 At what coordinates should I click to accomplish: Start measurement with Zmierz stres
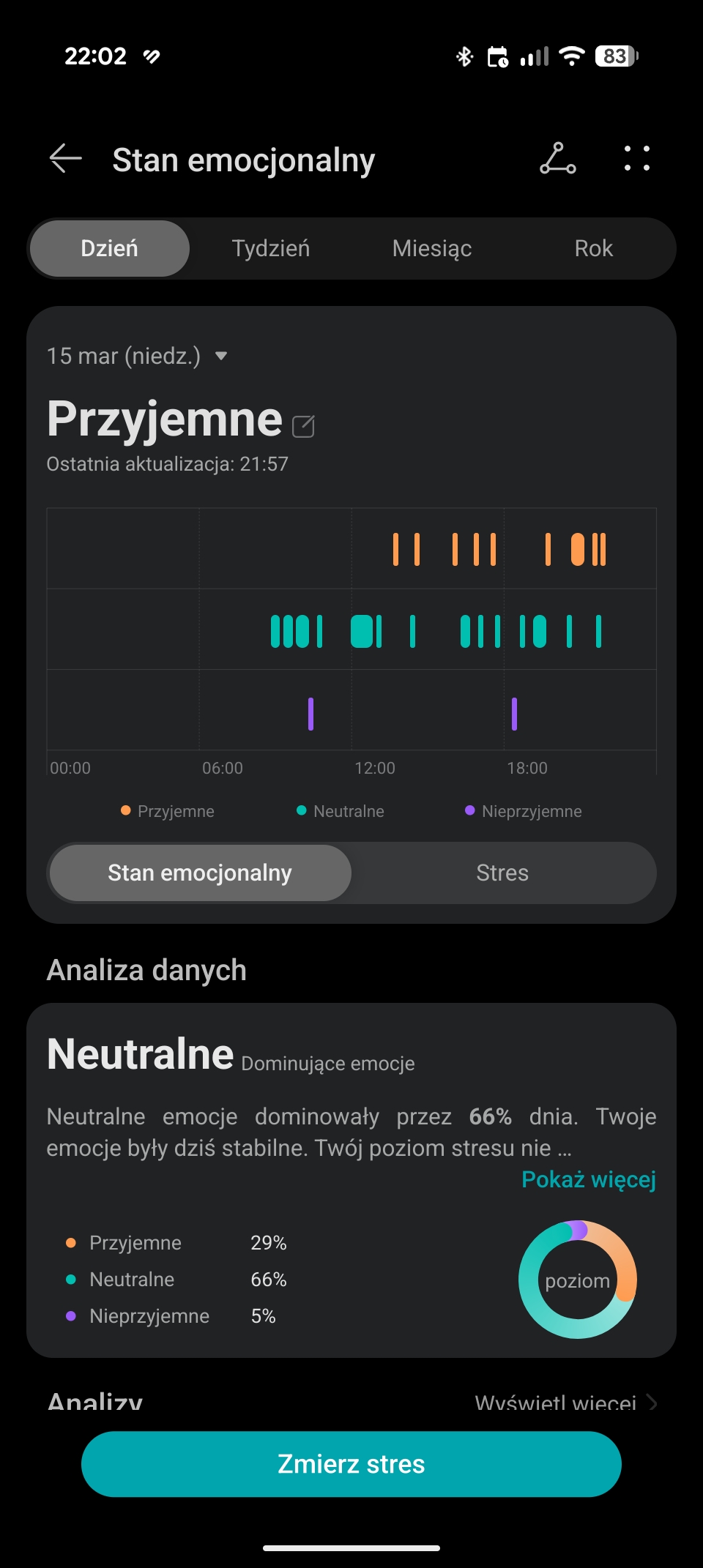click(351, 1464)
